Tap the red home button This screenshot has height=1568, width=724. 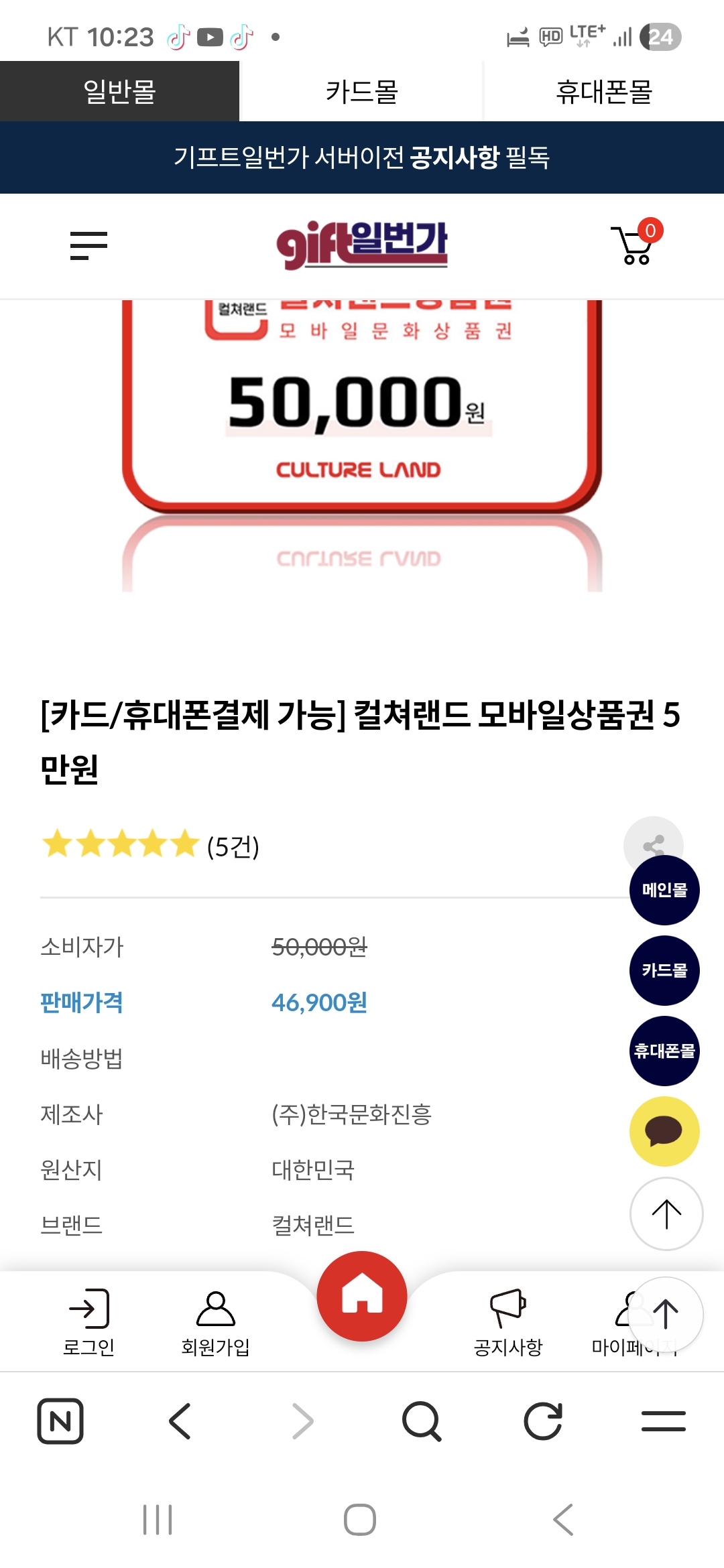pos(362,1296)
